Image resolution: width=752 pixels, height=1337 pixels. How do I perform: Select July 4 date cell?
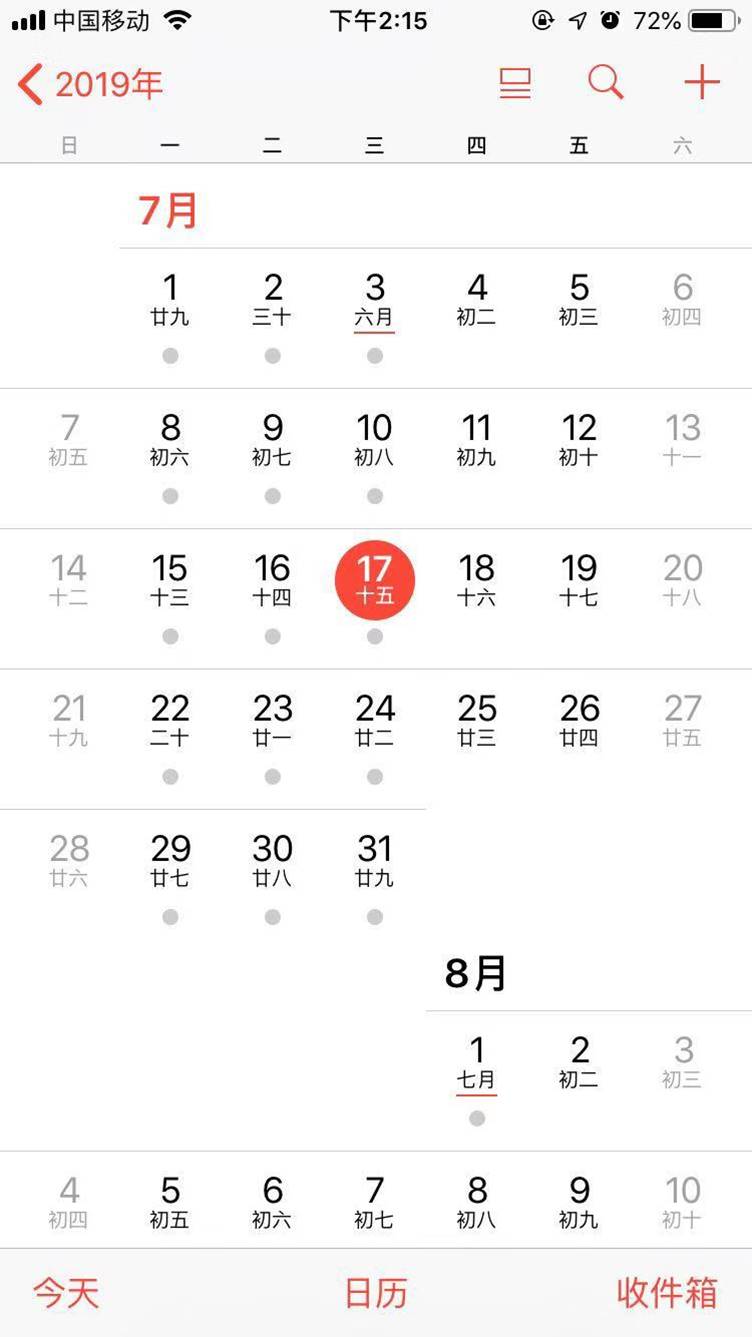[x=477, y=300]
